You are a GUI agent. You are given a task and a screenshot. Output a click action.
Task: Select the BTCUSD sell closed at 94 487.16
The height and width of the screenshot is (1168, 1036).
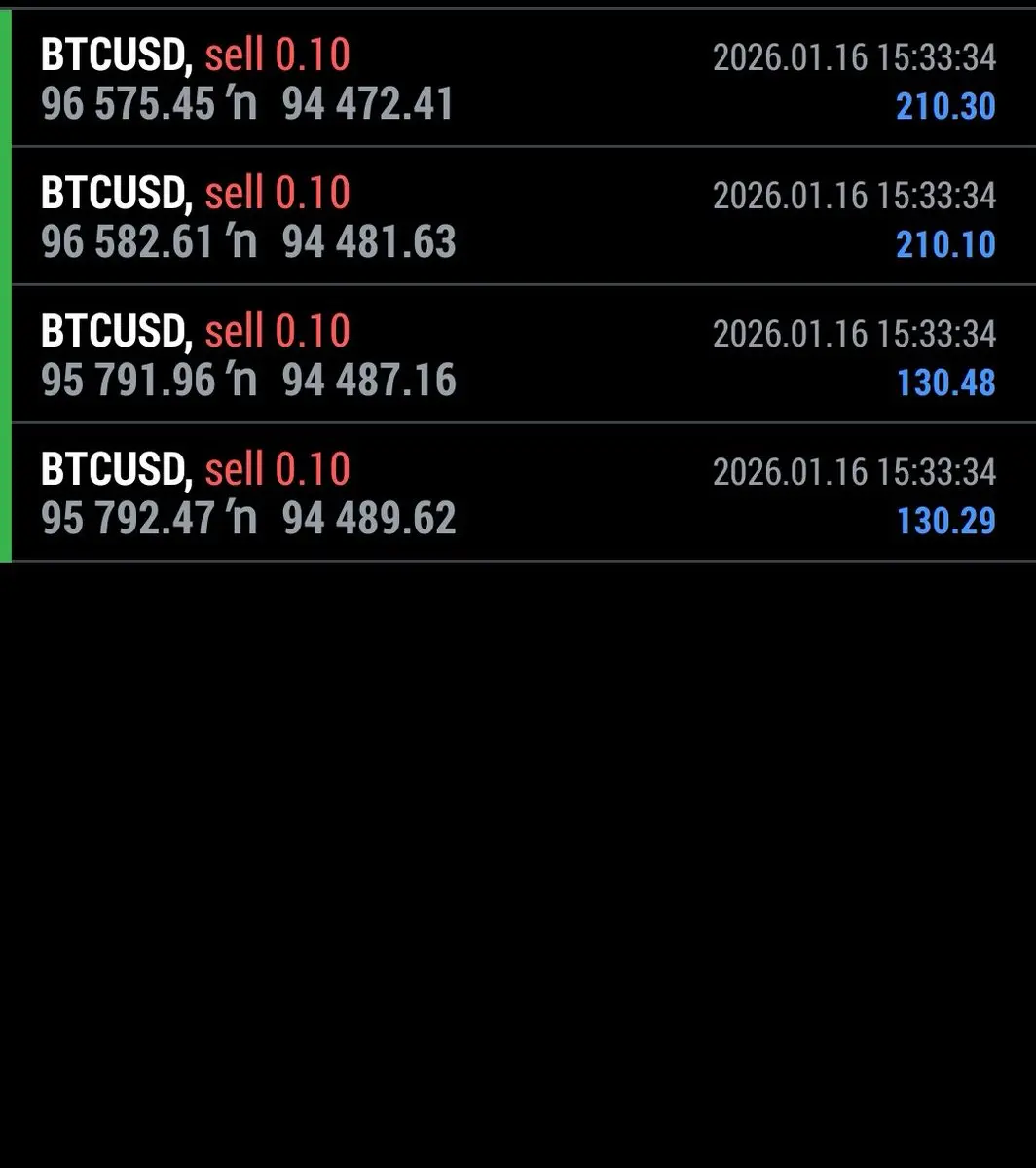point(518,356)
